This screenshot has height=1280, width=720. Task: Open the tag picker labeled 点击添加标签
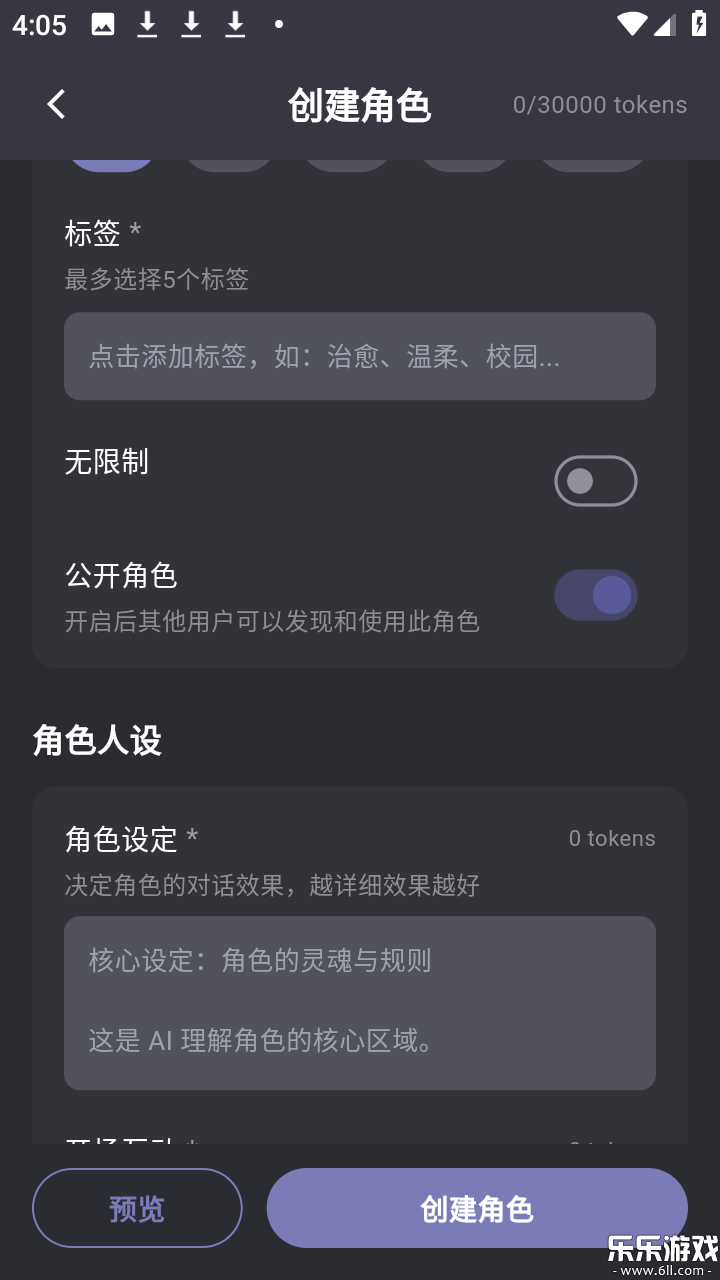click(x=359, y=356)
